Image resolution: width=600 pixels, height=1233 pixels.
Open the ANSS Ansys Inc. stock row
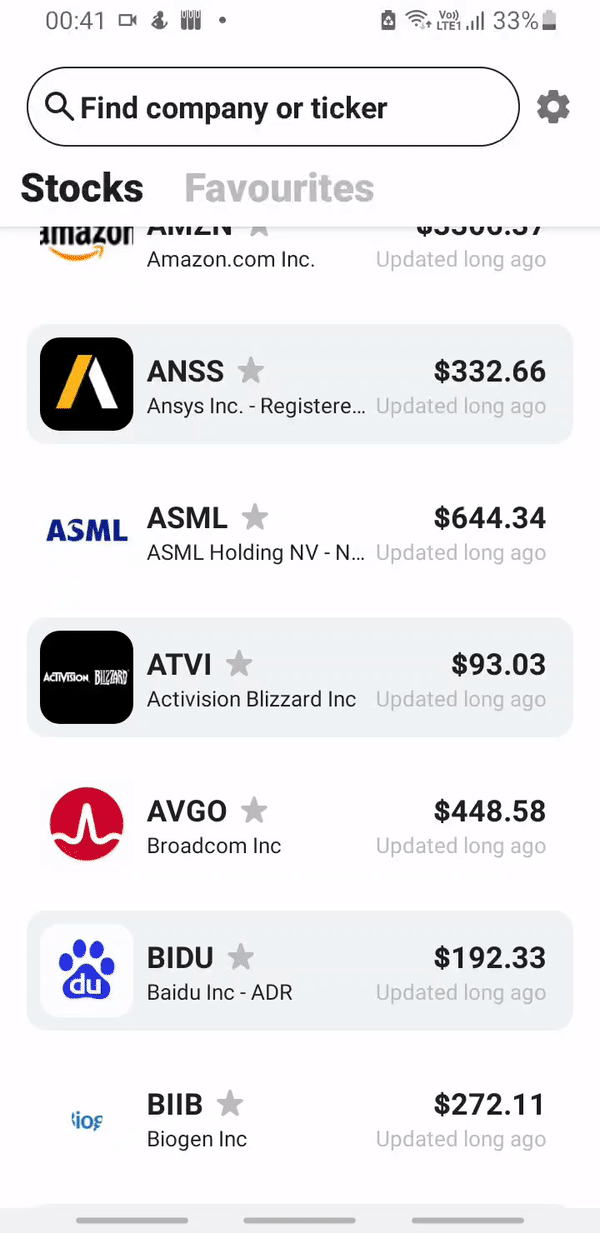coord(300,384)
